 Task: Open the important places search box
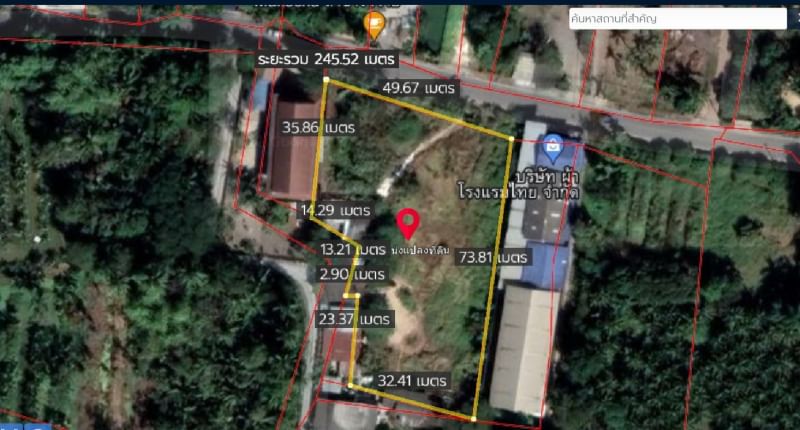coord(676,18)
